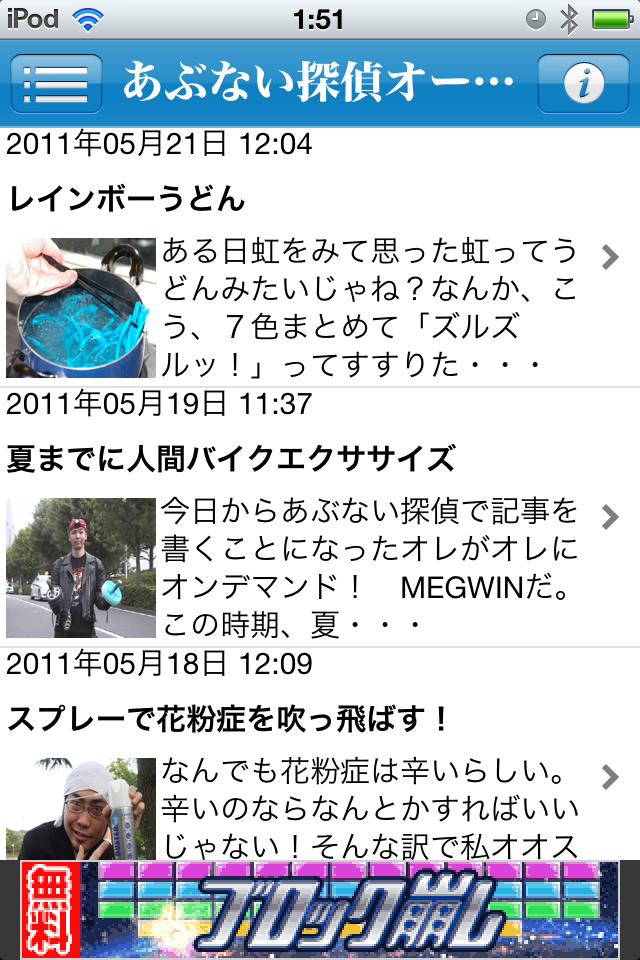Open the info button
This screenshot has width=640, height=960.
tap(583, 84)
